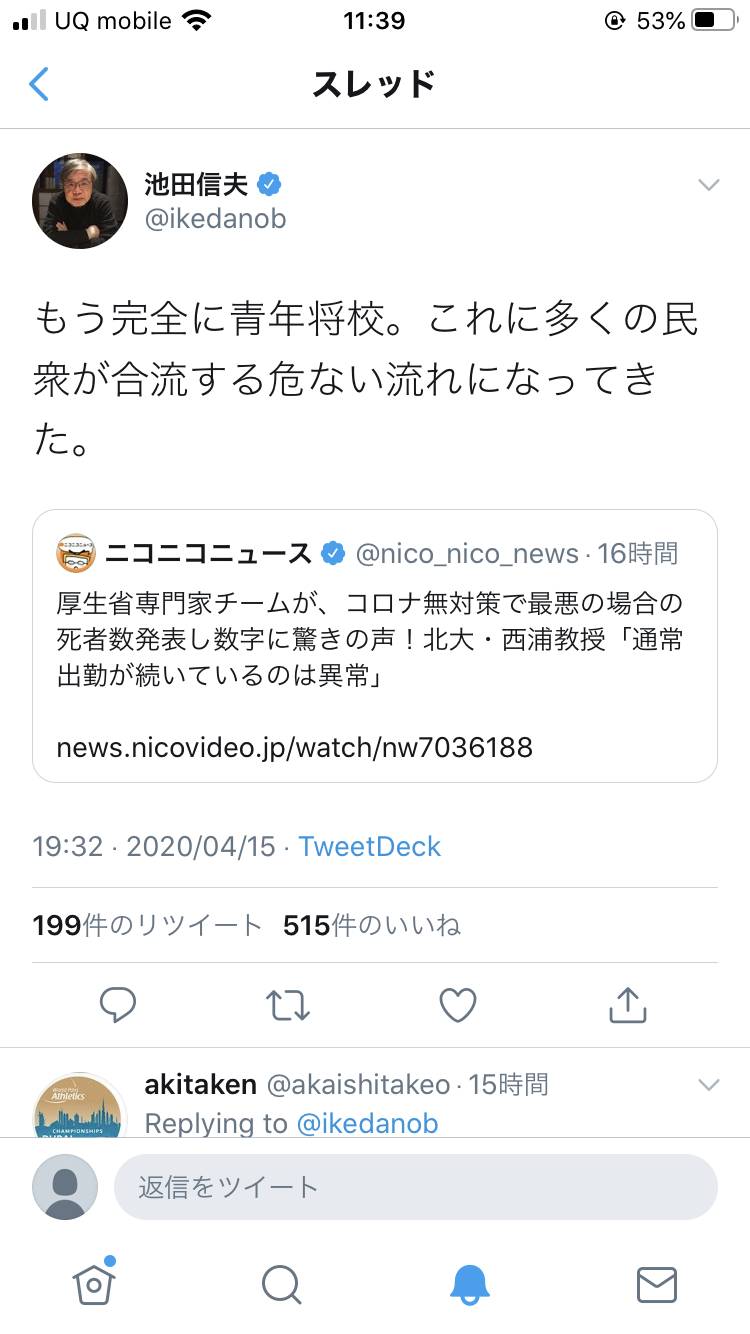Viewport: 750px width, 1334px height.
Task: Switch to the Messages tab
Action: pyautogui.click(x=657, y=1283)
